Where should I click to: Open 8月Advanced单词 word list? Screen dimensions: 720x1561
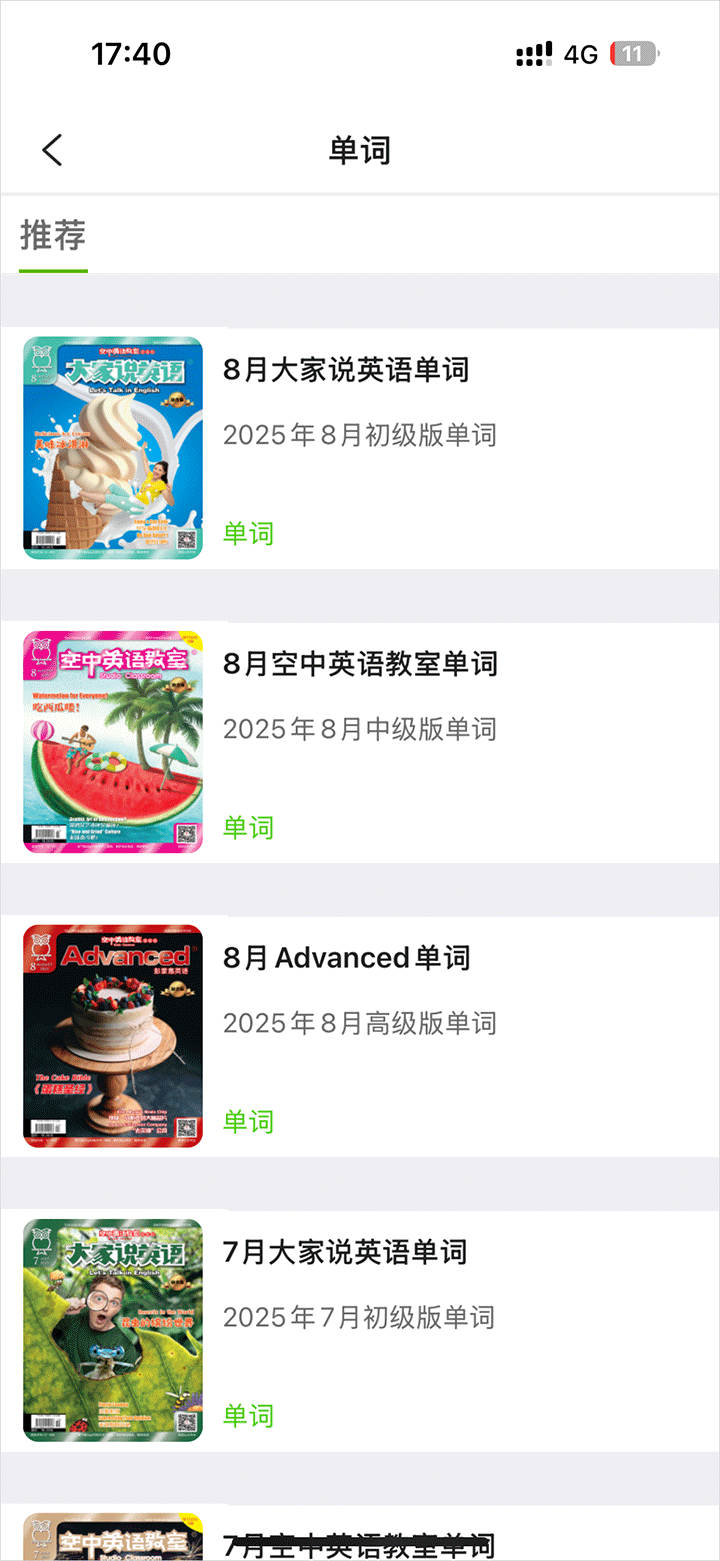tap(346, 958)
